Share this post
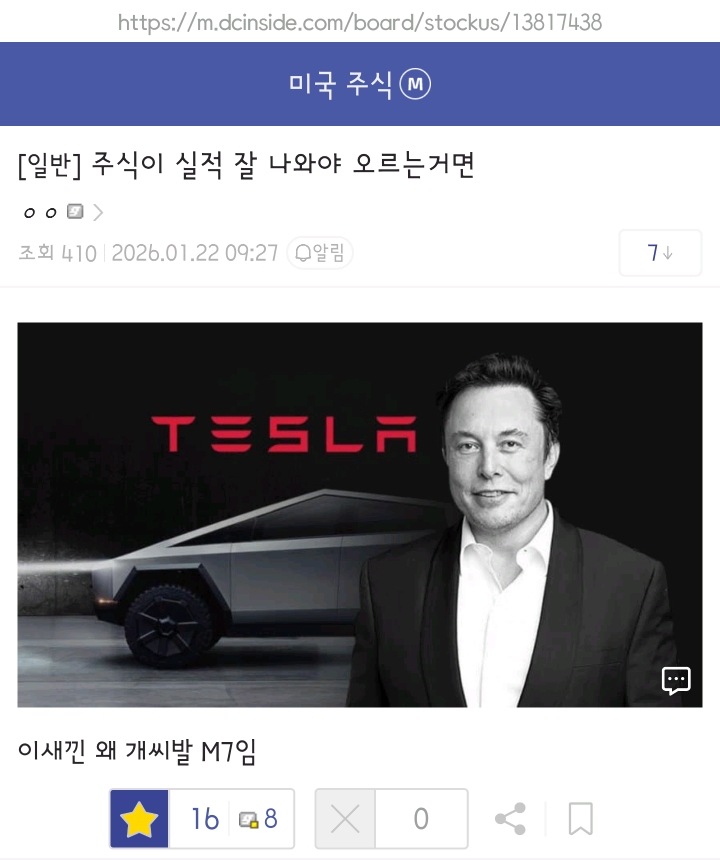The image size is (720, 860). point(511,819)
